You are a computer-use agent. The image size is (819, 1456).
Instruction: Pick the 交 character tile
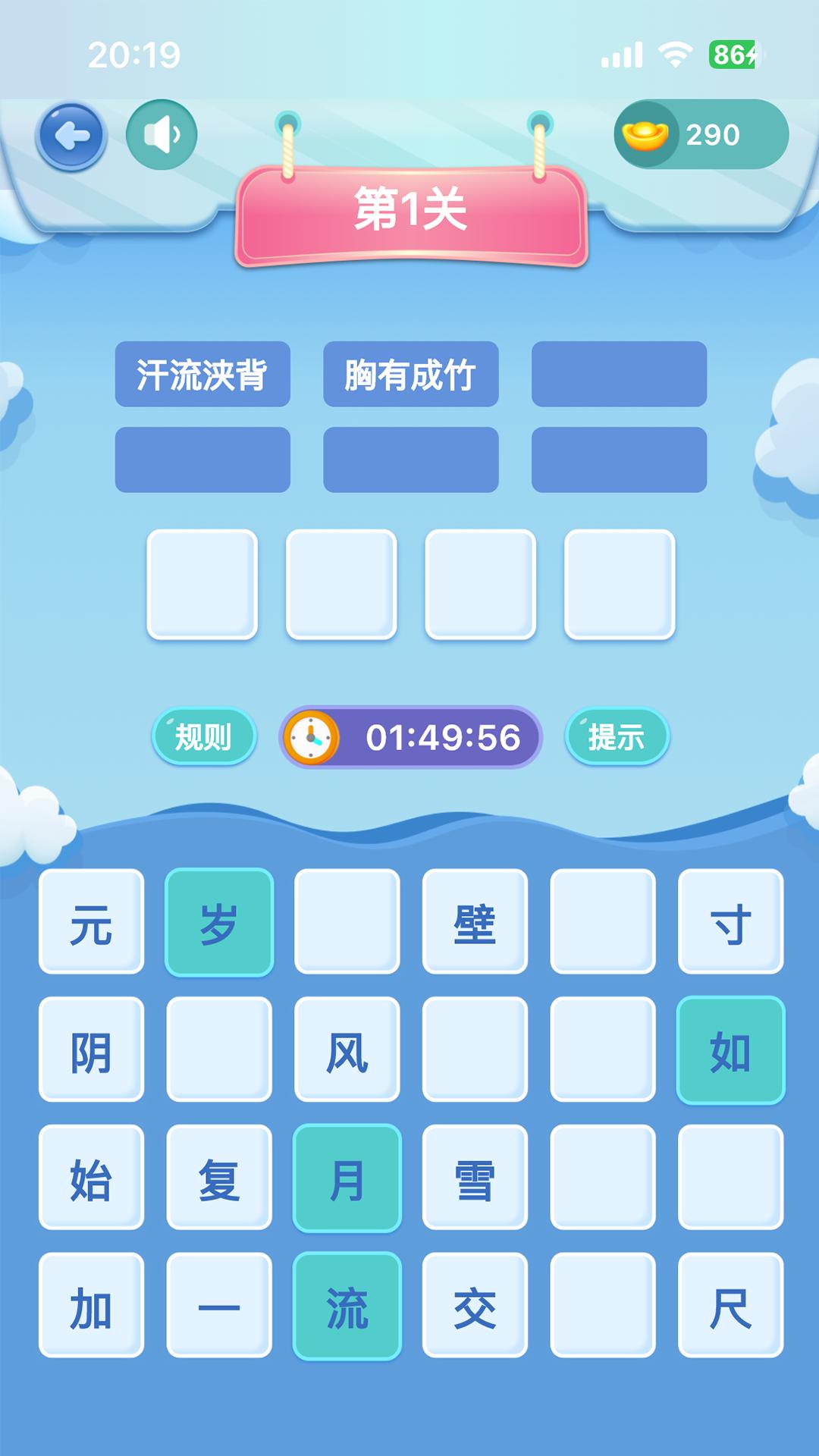(475, 1305)
